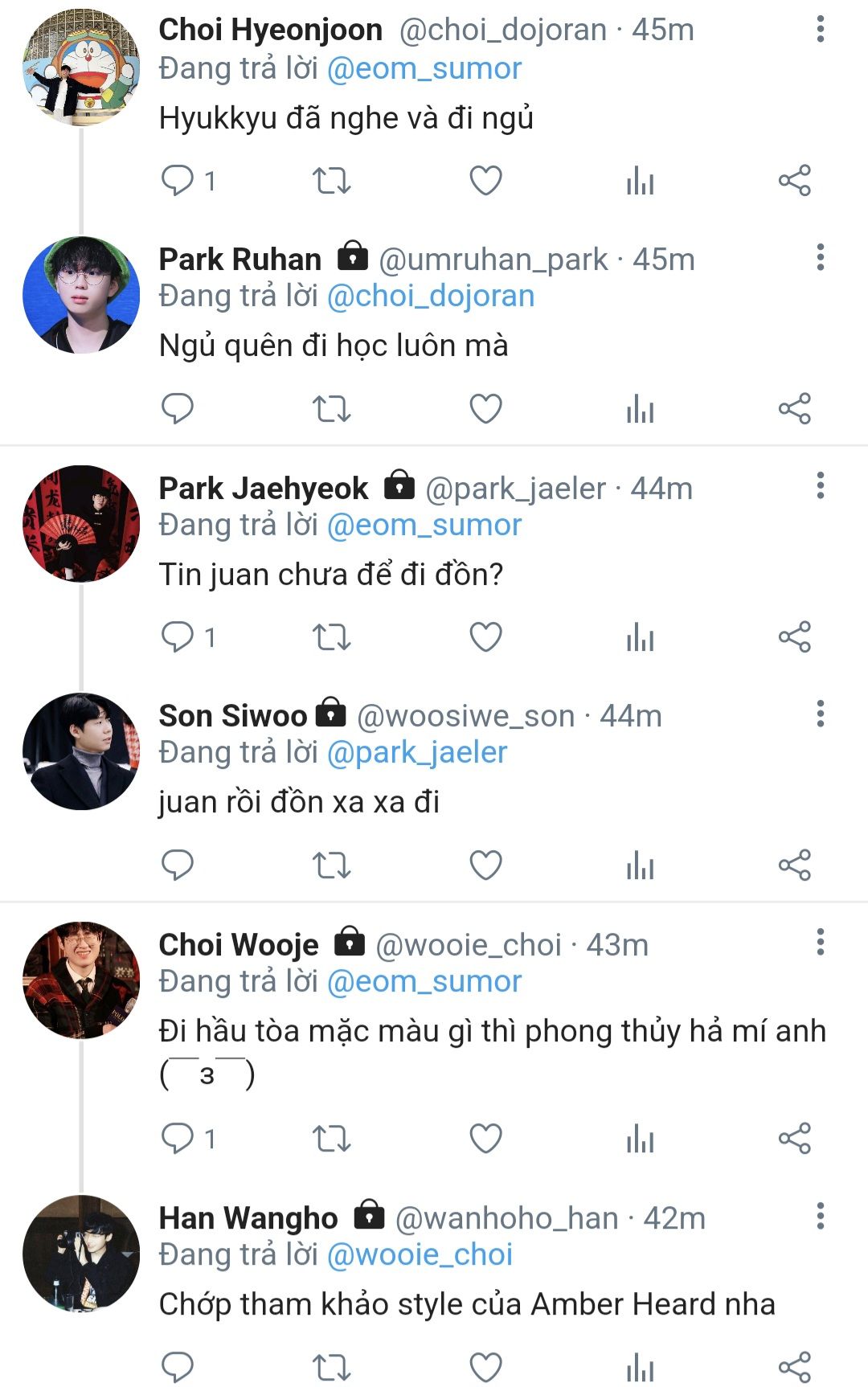Open the @choi_dojoran mention link

coord(431,296)
